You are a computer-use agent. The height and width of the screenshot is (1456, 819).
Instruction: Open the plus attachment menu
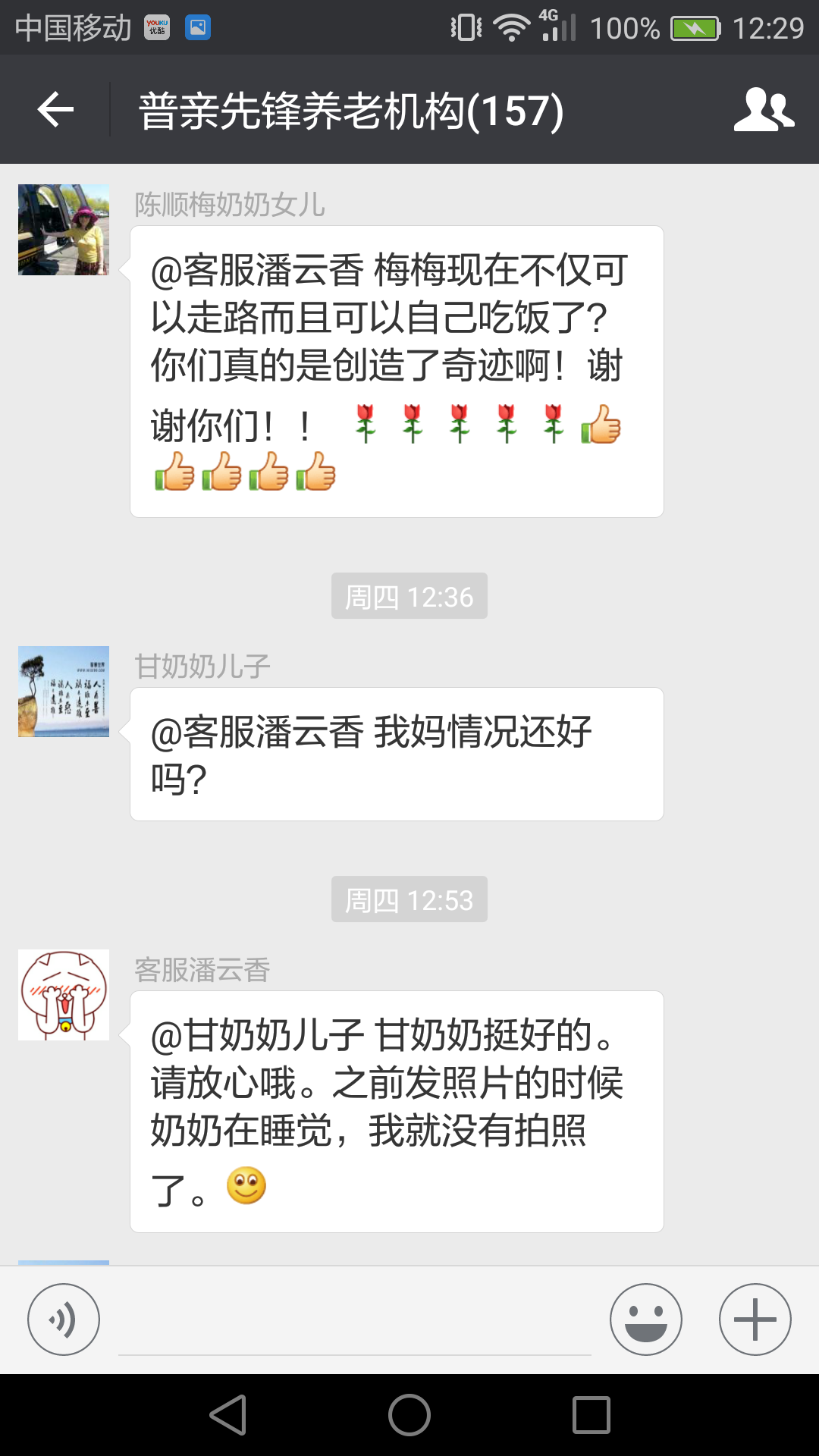tap(755, 1319)
